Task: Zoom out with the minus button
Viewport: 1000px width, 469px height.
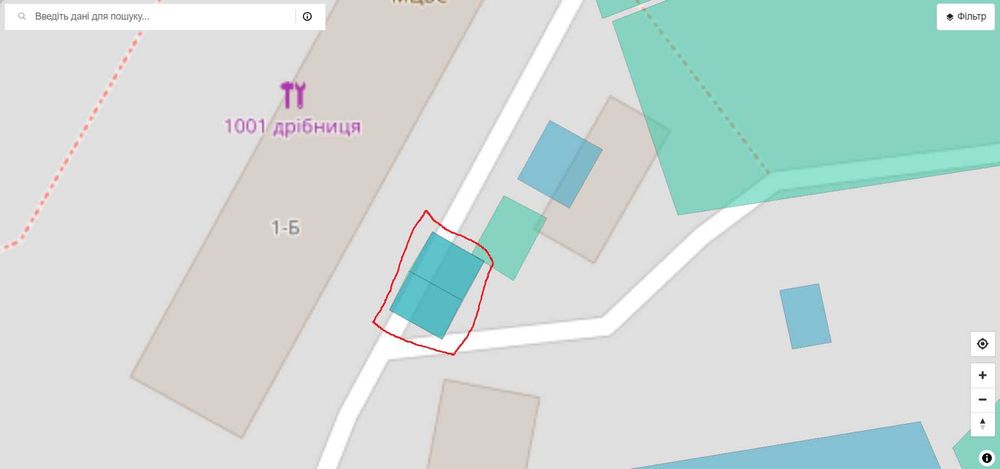Action: (x=983, y=399)
